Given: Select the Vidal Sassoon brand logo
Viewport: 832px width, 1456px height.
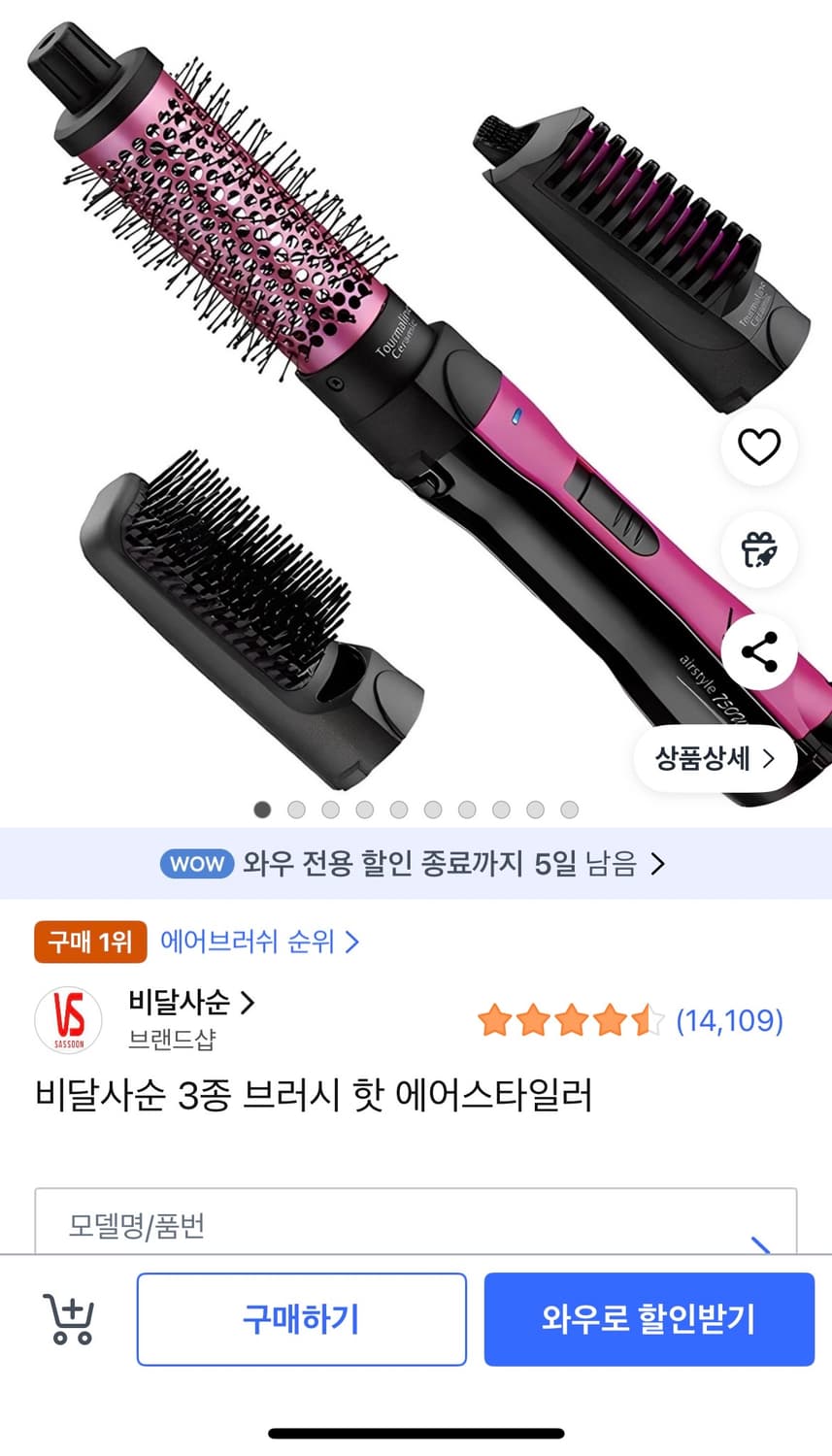Looking at the screenshot, I should (68, 1021).
